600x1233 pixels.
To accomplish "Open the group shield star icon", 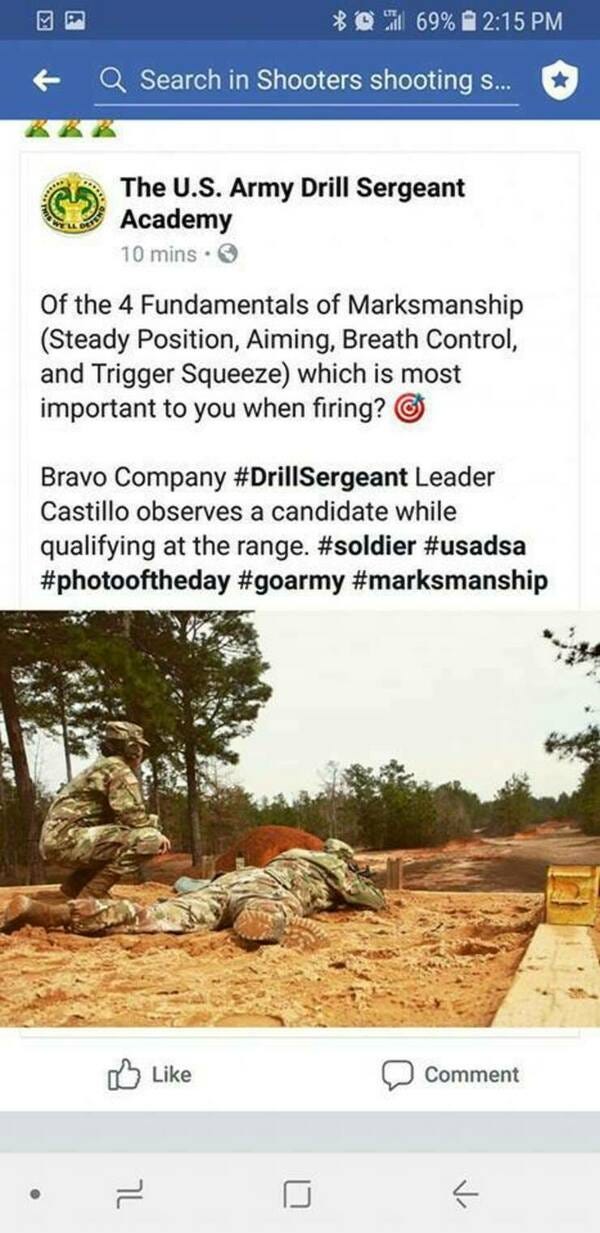I will (x=560, y=81).
